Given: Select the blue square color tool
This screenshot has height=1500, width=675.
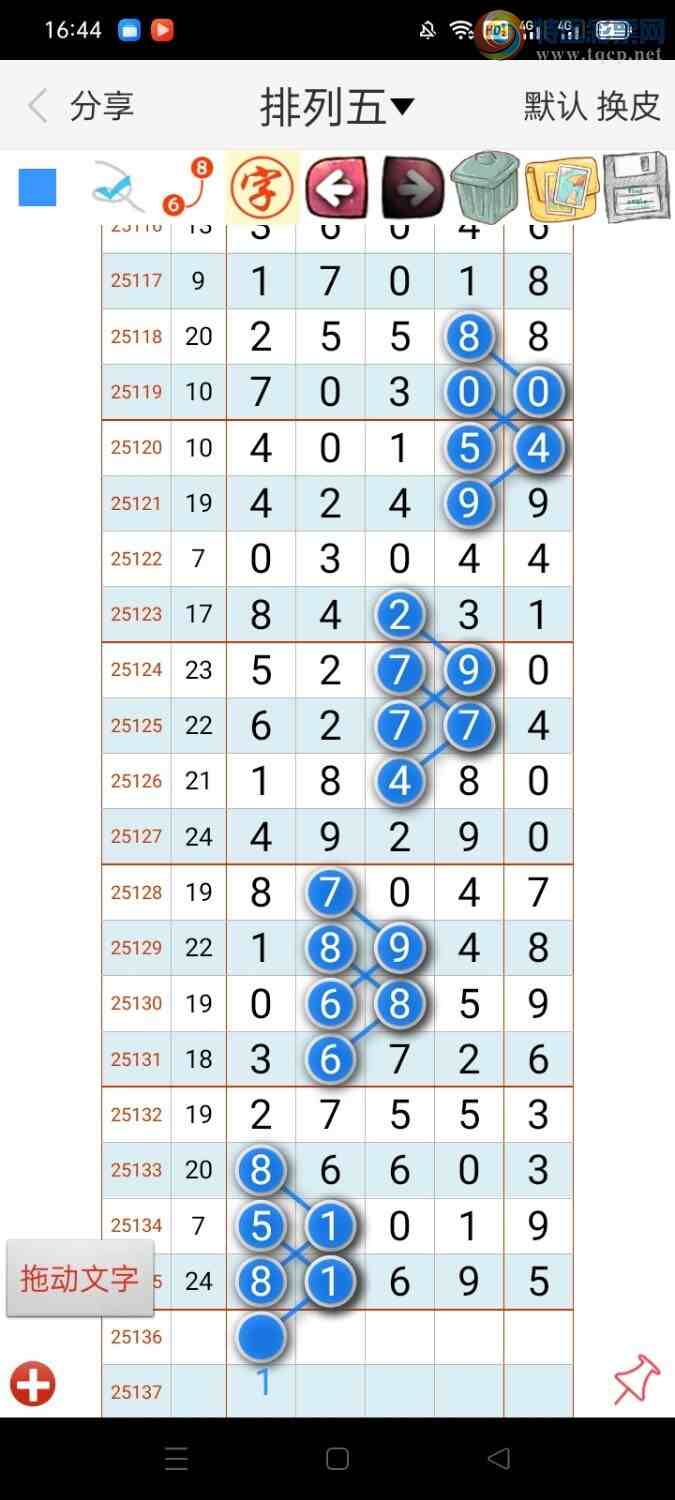Looking at the screenshot, I should click(38, 188).
